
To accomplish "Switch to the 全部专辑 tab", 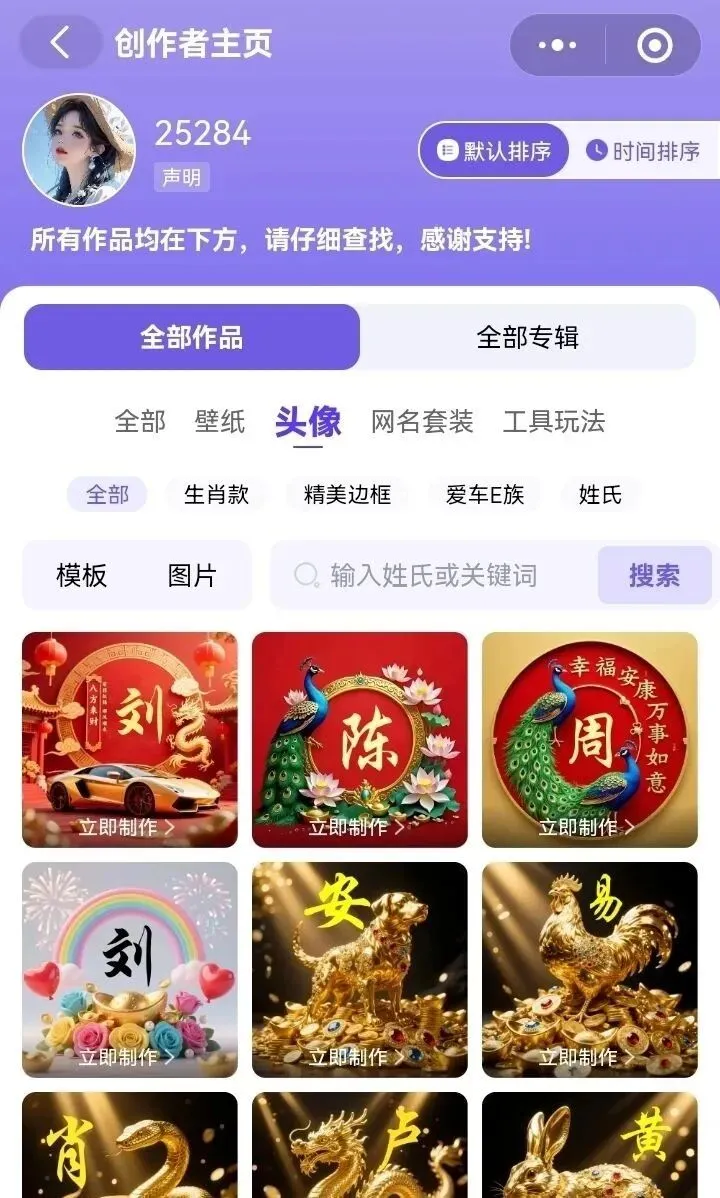I will coord(527,337).
